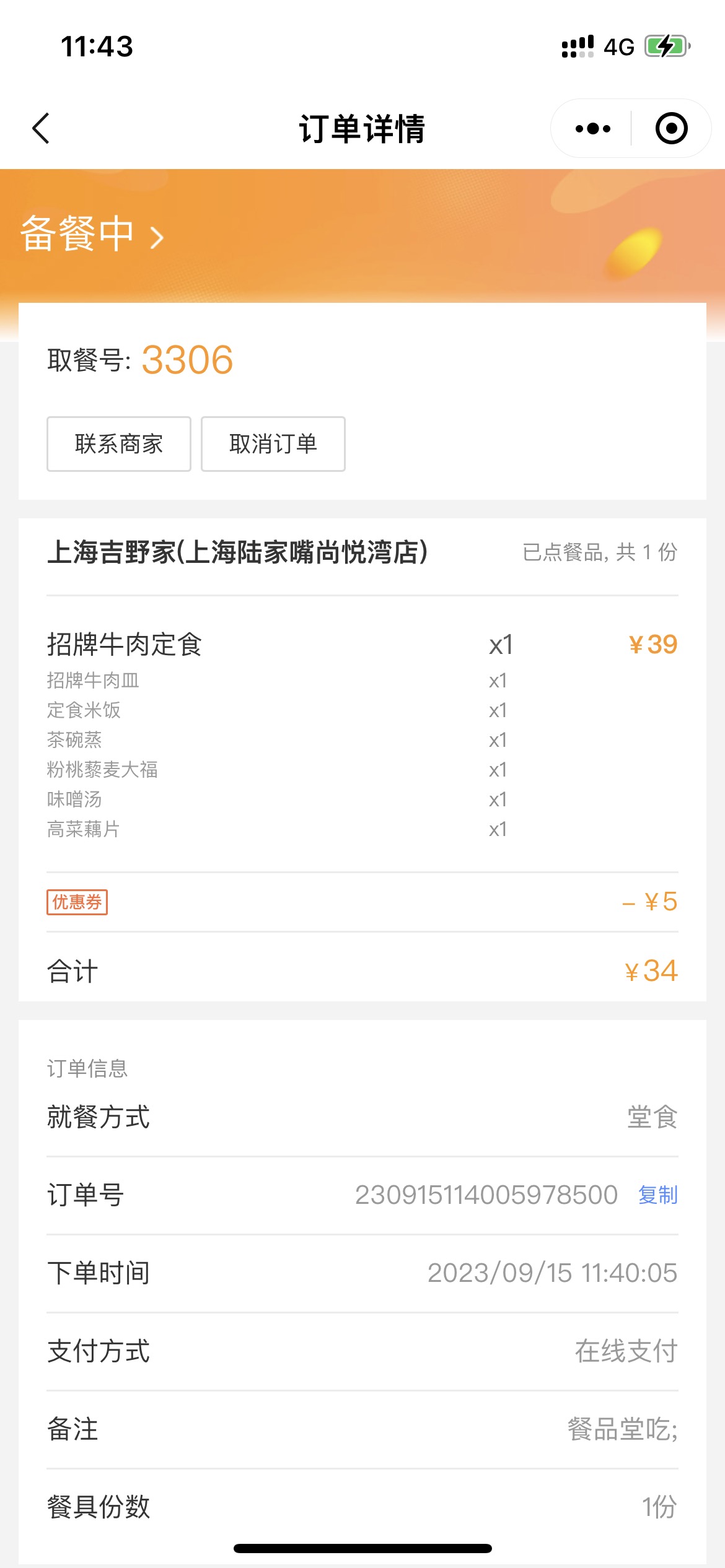Image resolution: width=725 pixels, height=1568 pixels.
Task: Open the mini program three-dot menu
Action: click(592, 128)
